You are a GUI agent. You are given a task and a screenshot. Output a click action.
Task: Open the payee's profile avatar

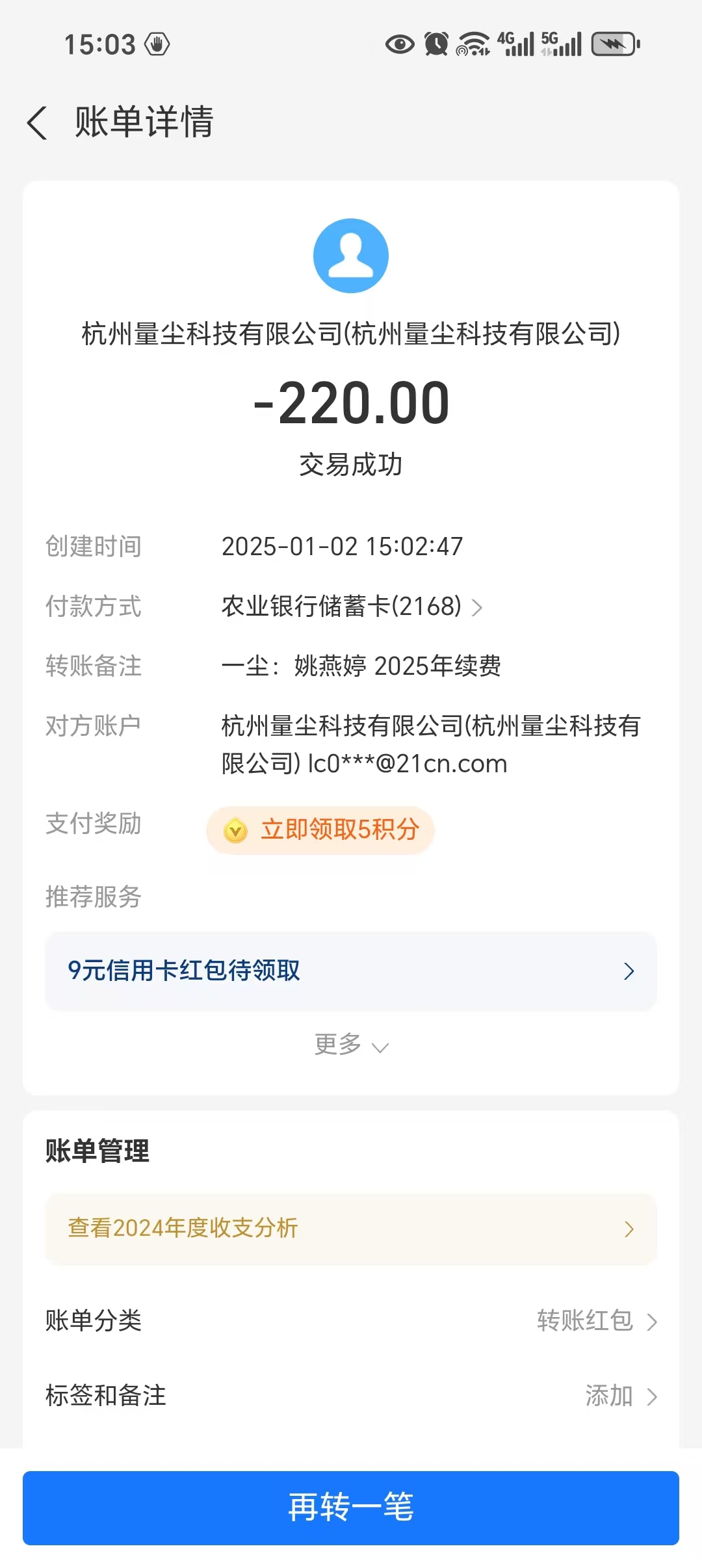tap(351, 255)
